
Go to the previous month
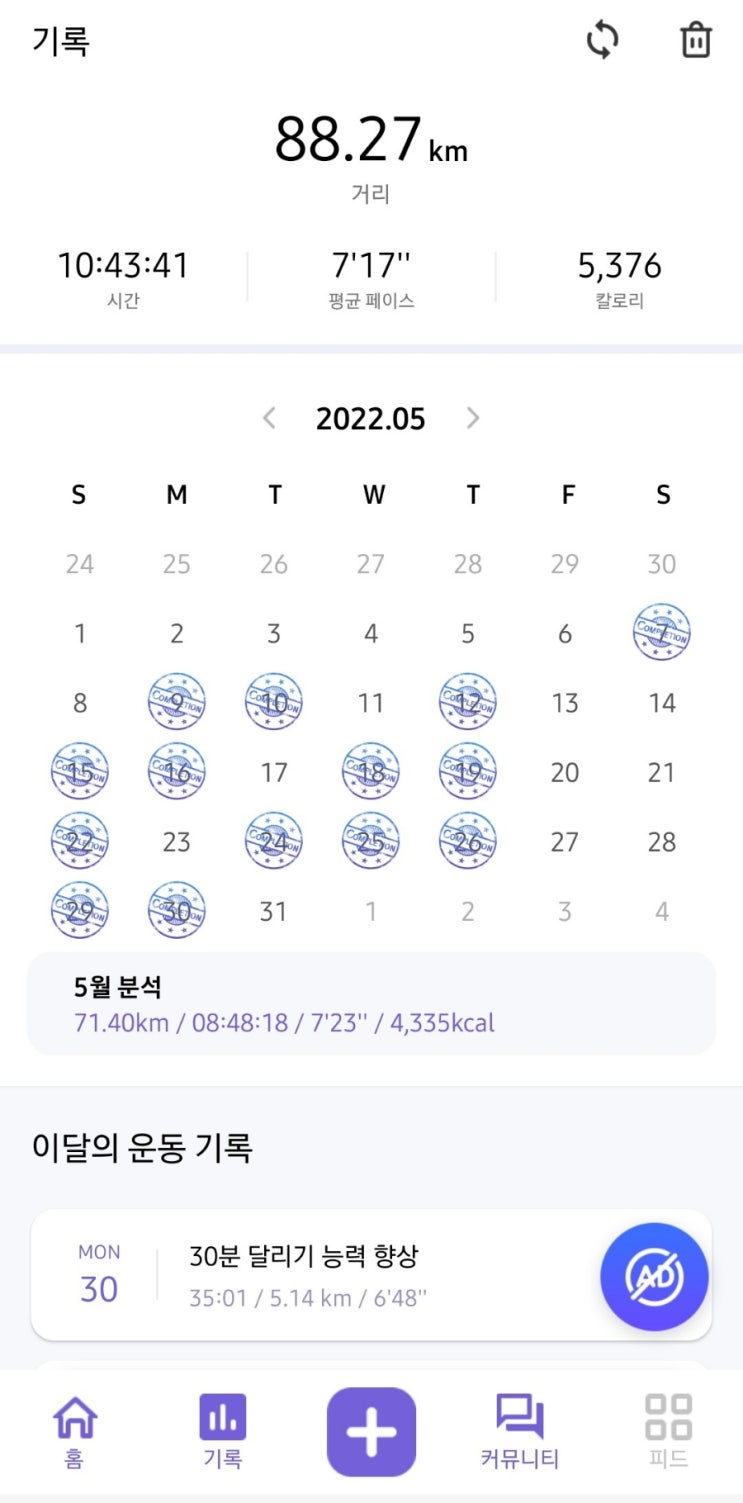[x=269, y=418]
